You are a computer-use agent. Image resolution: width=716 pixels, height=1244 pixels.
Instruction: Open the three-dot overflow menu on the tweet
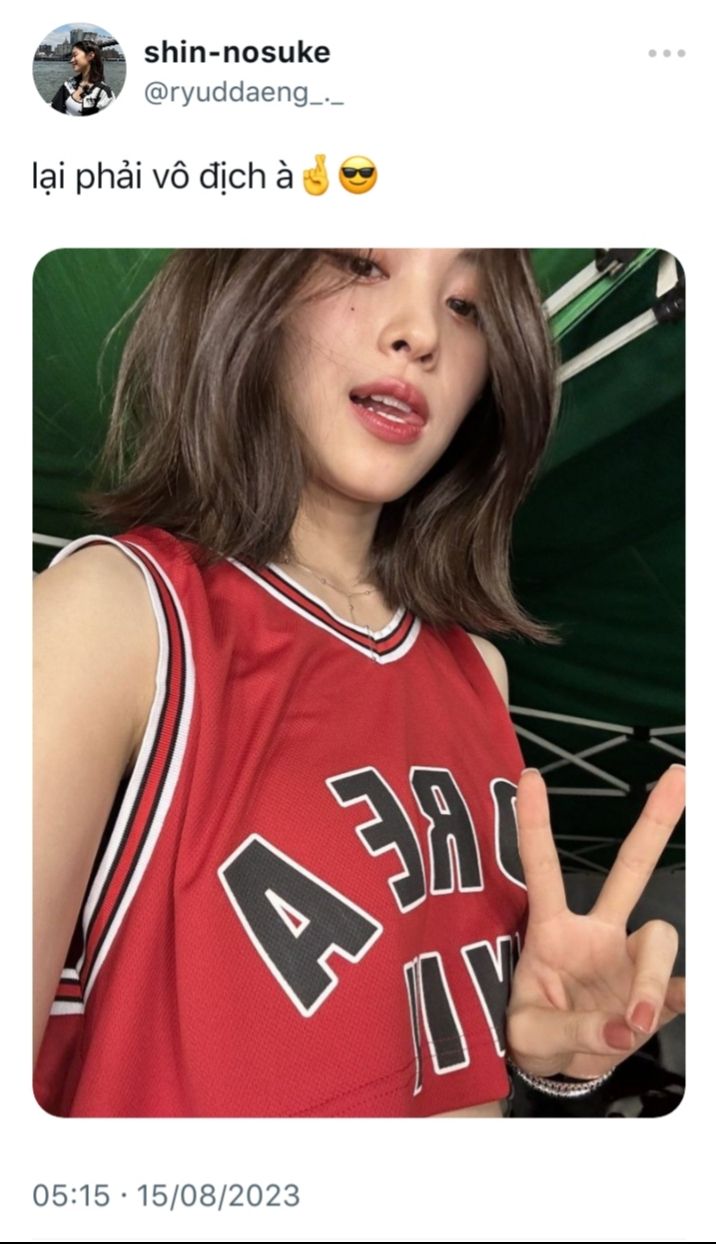pyautogui.click(x=666, y=53)
